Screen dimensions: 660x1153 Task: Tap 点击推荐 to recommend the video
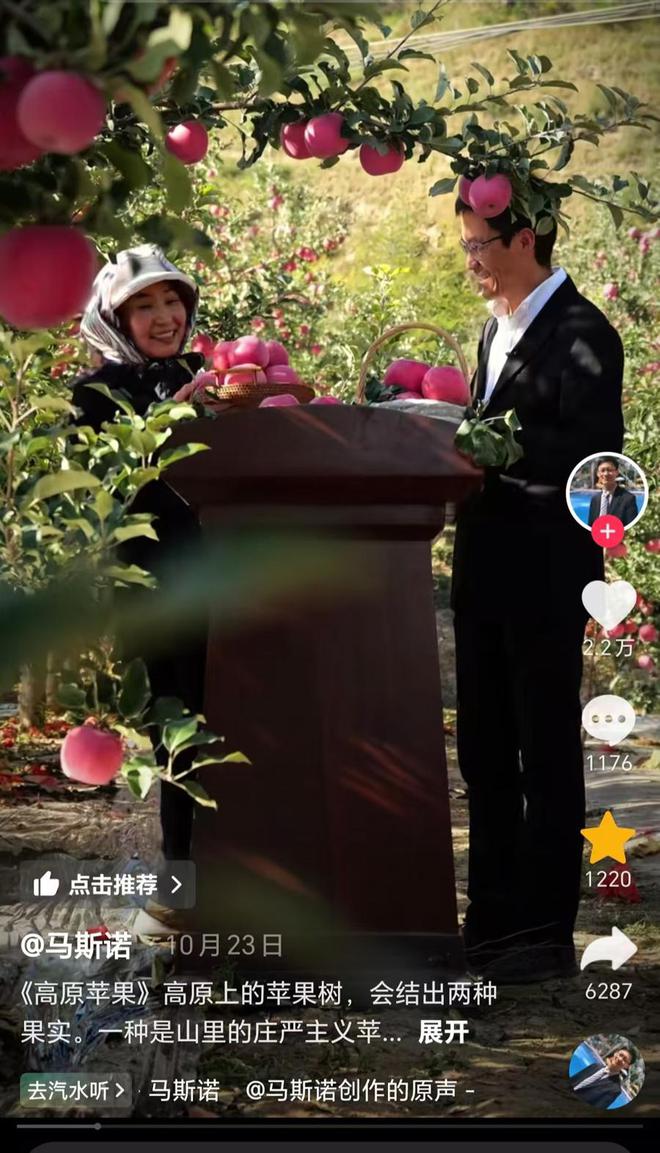pyautogui.click(x=108, y=885)
